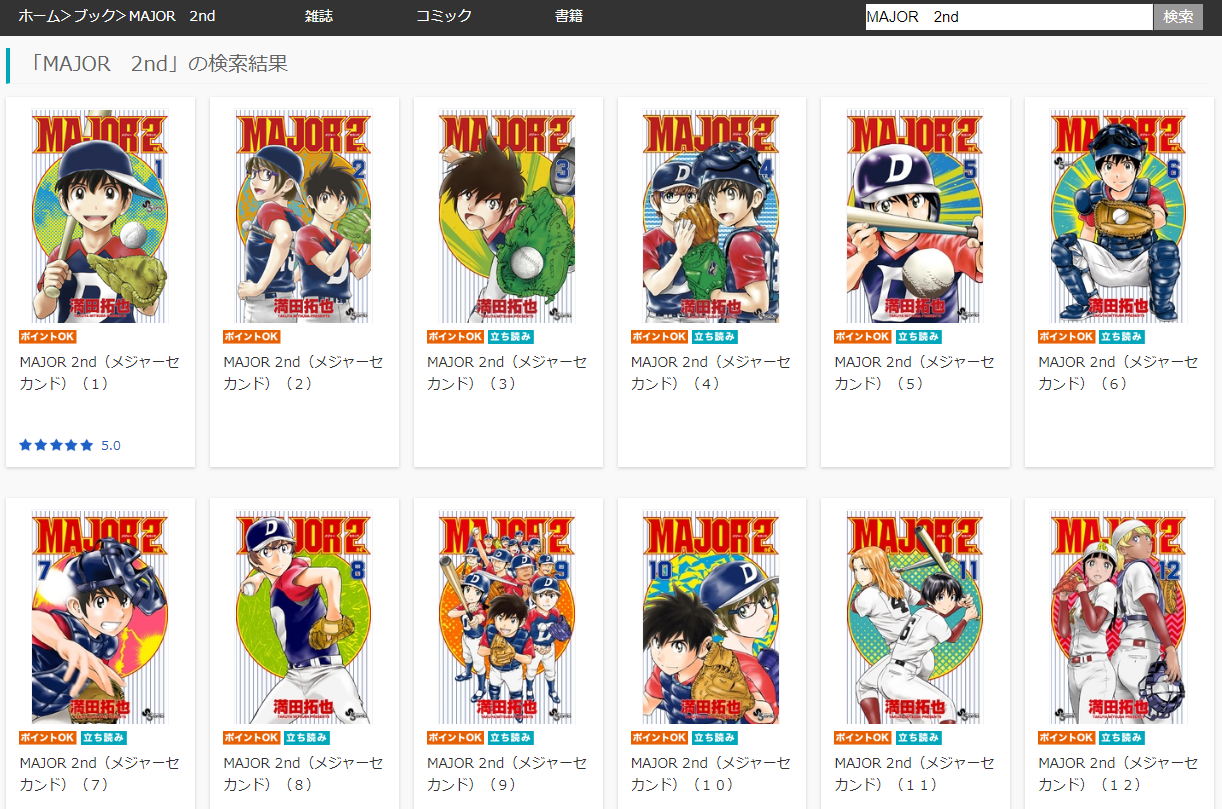Screen dimensions: 1222x809
Task: Switch to the コミック category
Action: 444,16
